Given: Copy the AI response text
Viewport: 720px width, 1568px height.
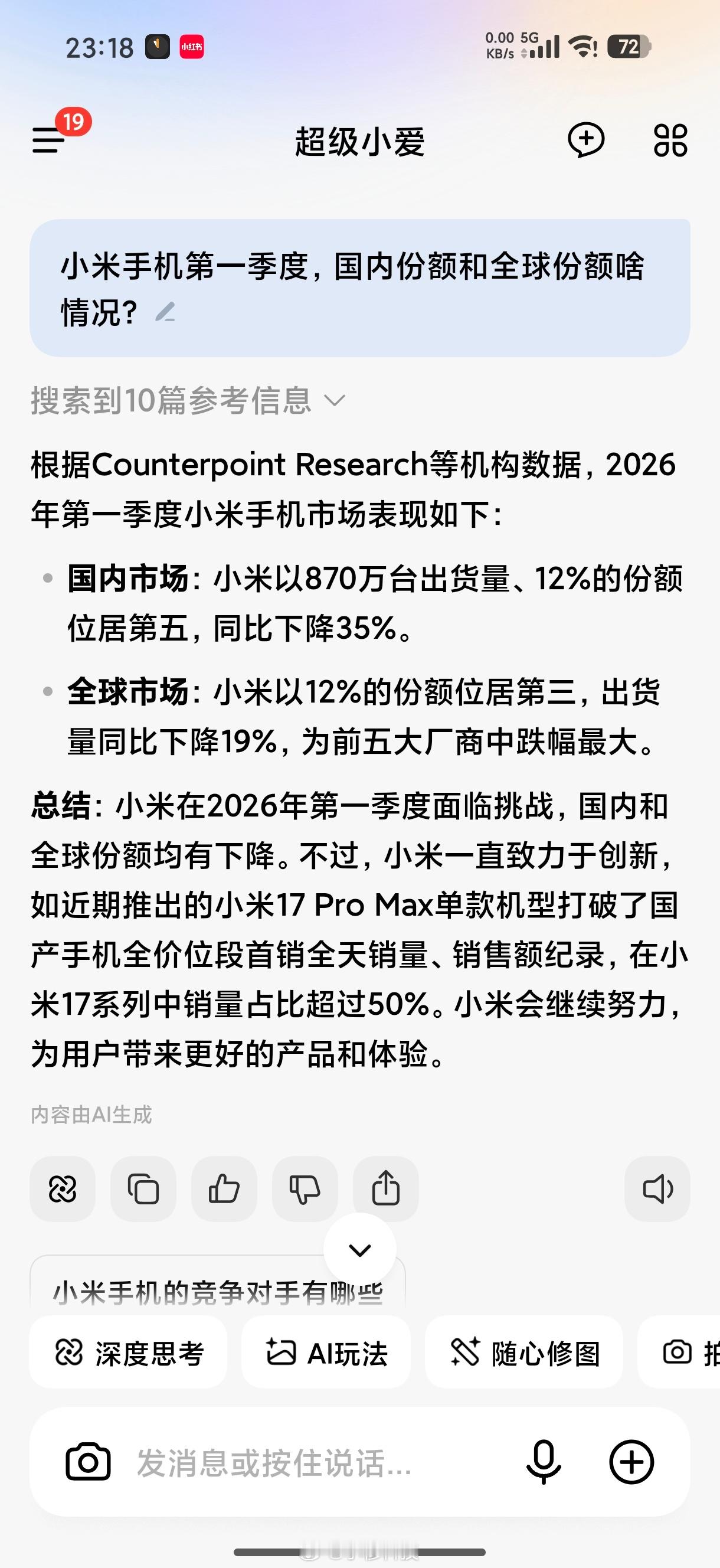Looking at the screenshot, I should click(x=143, y=1190).
